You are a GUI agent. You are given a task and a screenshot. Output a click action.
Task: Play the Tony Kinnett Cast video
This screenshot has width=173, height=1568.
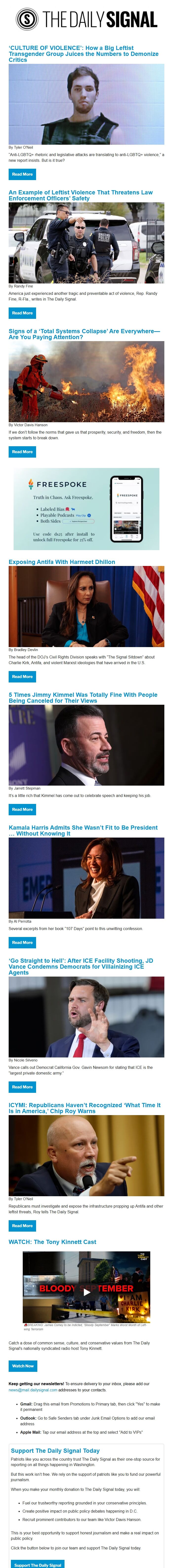(86, 1292)
